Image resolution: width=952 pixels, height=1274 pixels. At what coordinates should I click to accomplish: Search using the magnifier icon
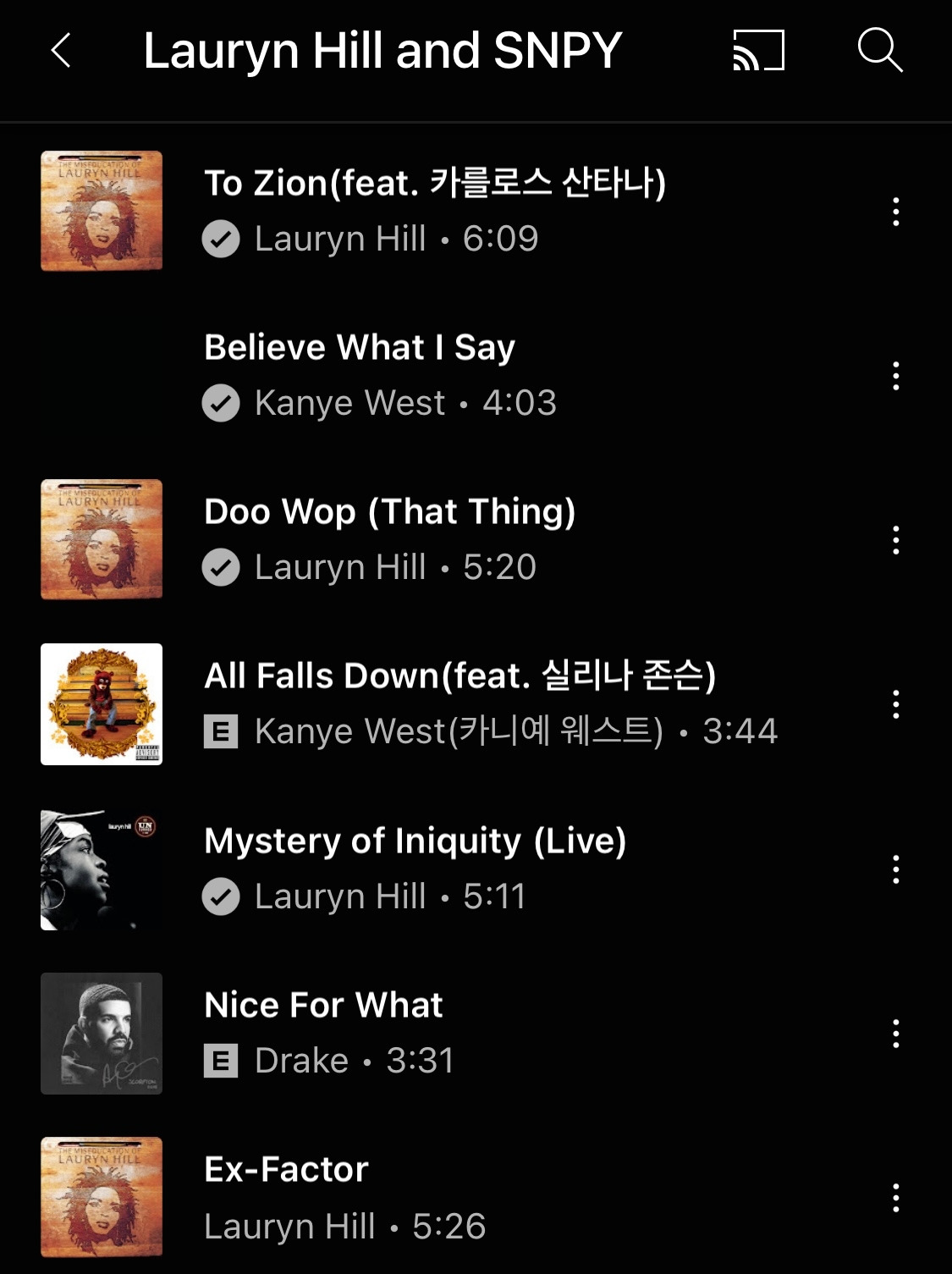(879, 51)
